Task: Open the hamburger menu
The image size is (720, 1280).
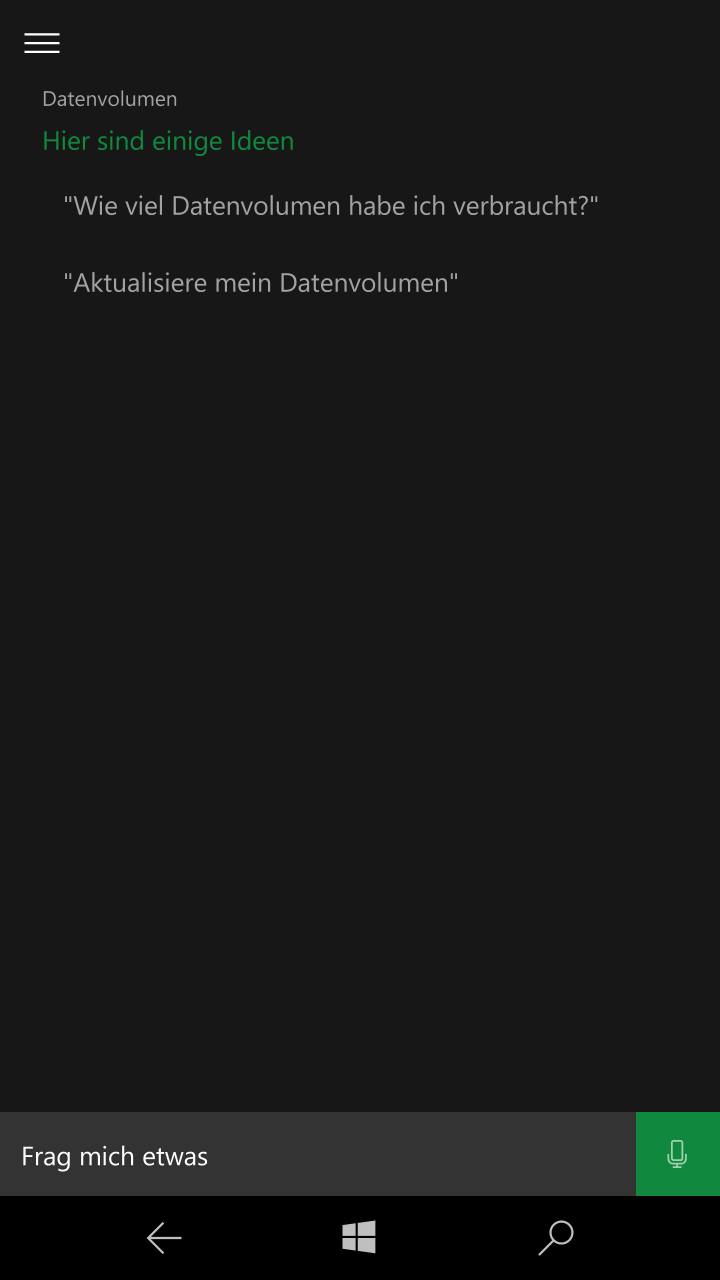Action: pyautogui.click(x=42, y=43)
